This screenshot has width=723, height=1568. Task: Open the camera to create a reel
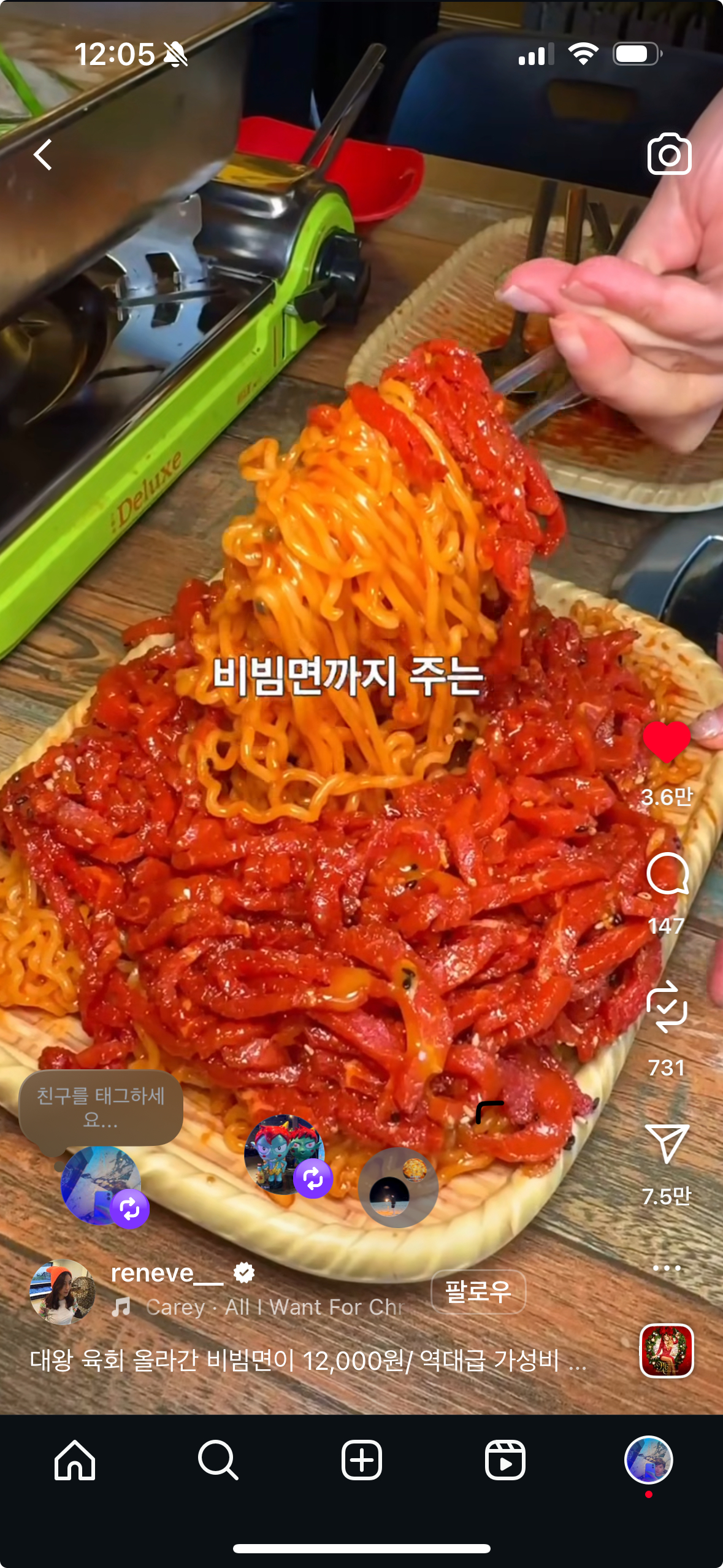coord(668,154)
